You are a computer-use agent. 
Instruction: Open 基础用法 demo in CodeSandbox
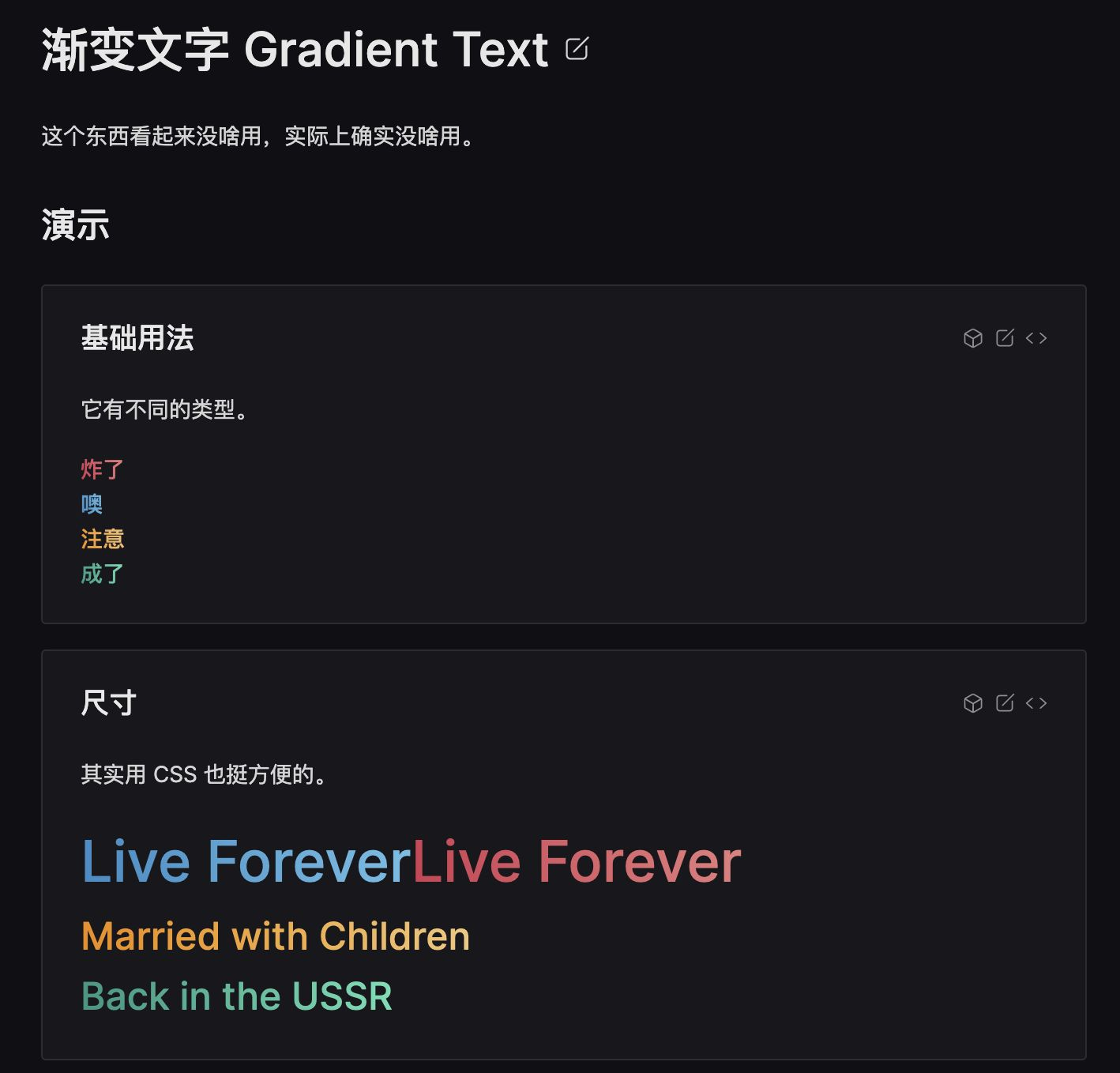tap(973, 338)
